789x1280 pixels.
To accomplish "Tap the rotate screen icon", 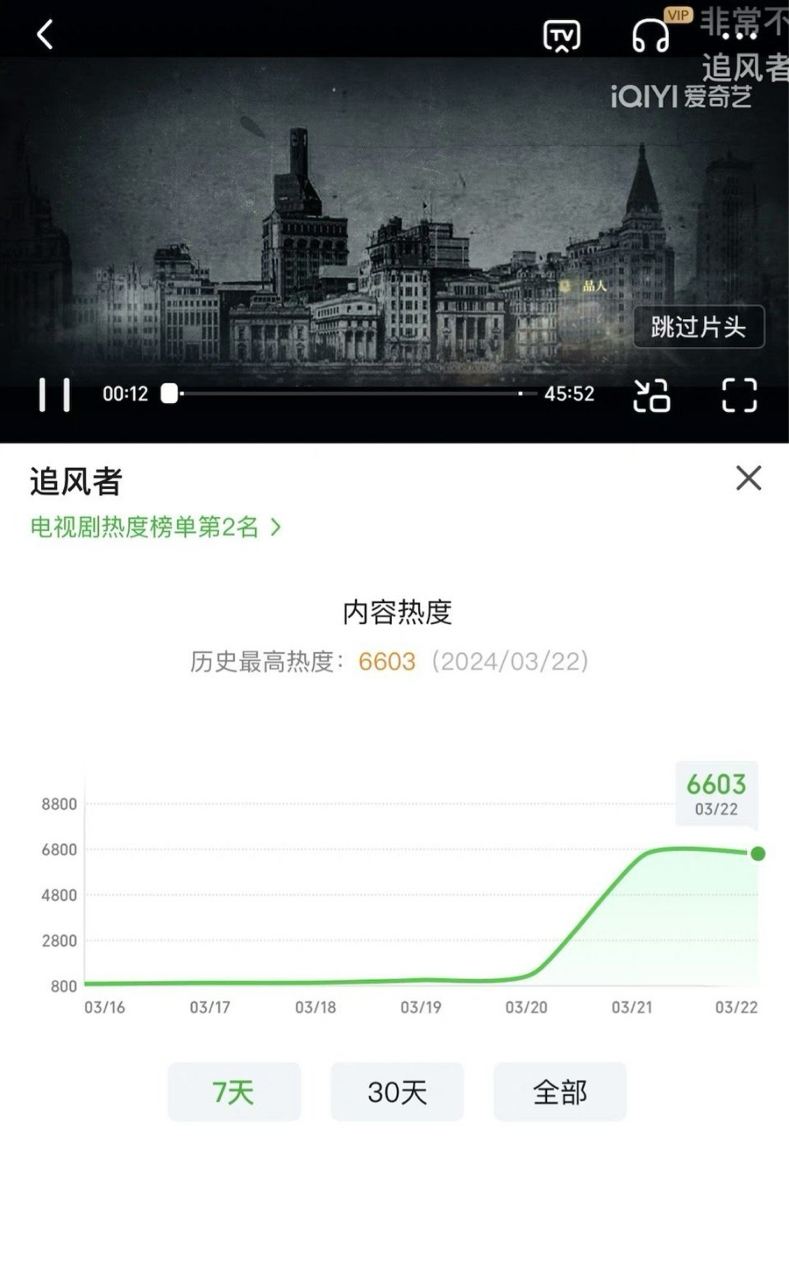I will pos(652,394).
